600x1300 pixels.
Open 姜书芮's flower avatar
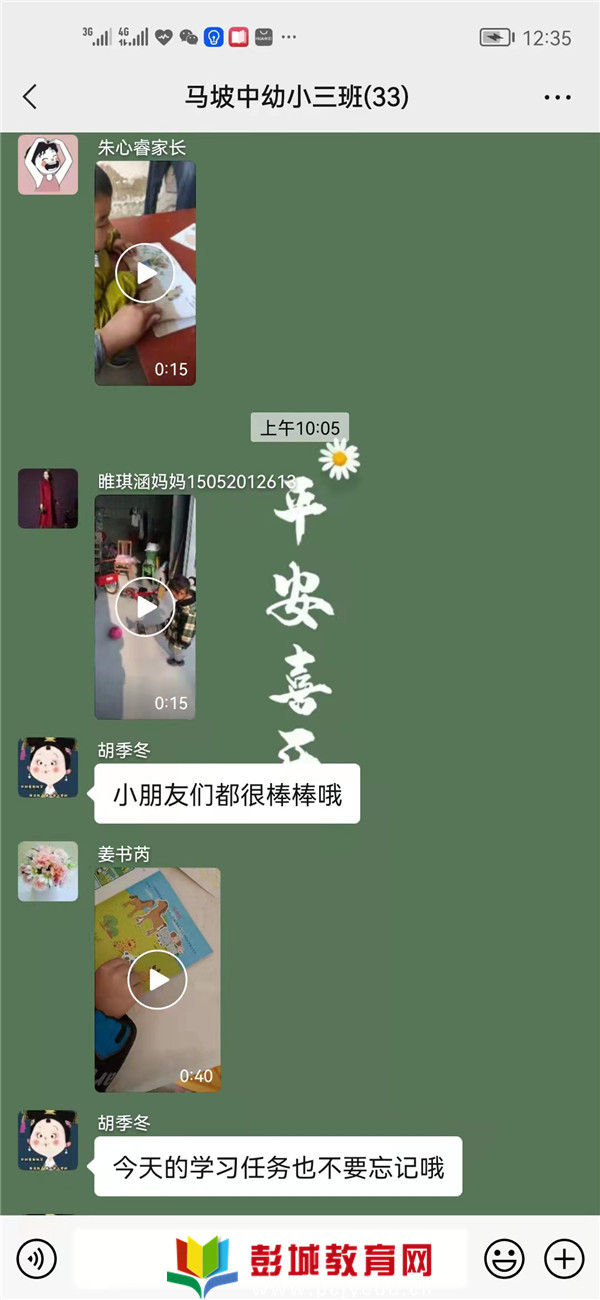click(48, 871)
